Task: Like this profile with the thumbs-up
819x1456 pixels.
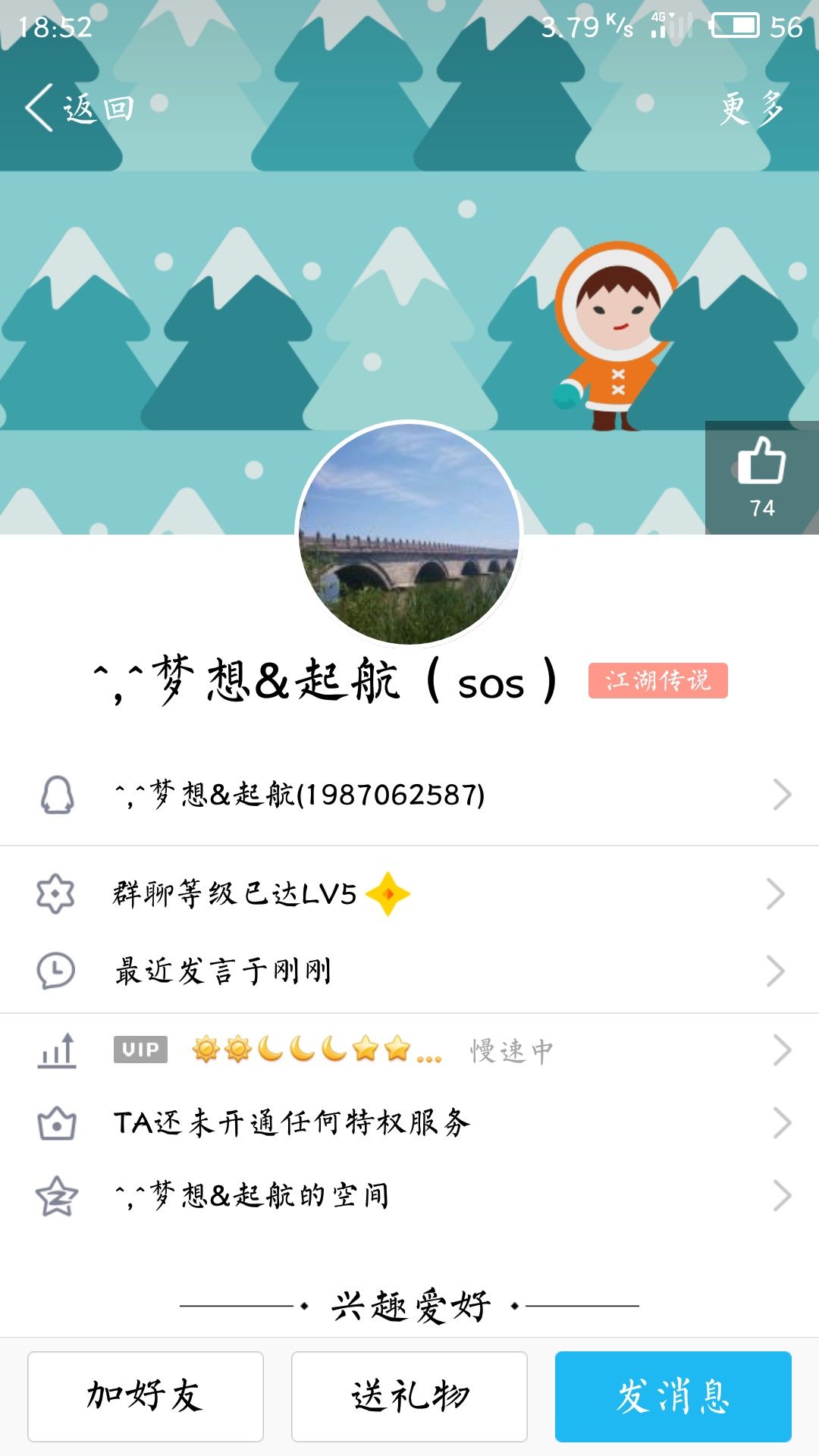Action: click(761, 477)
